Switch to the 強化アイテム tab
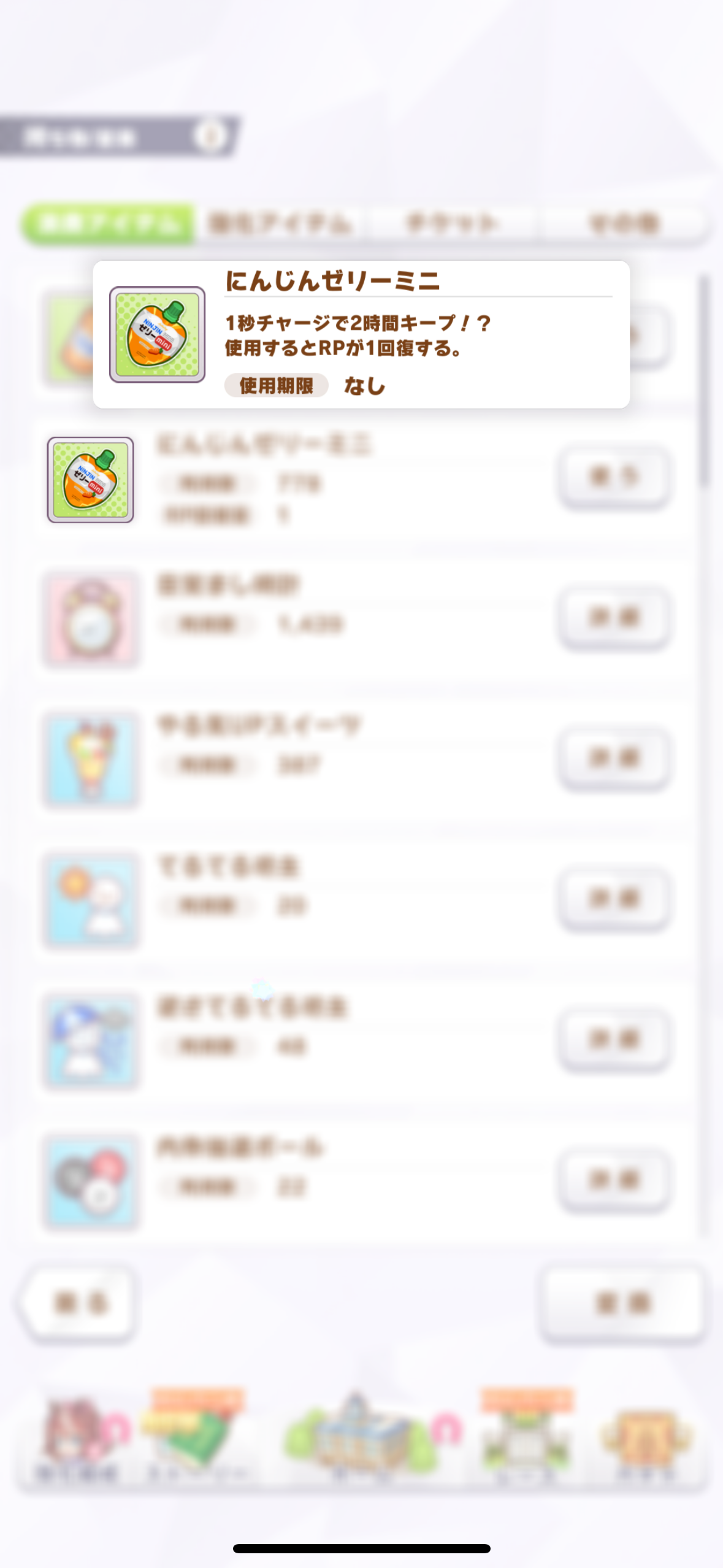Image resolution: width=723 pixels, height=1568 pixels. coord(280,223)
